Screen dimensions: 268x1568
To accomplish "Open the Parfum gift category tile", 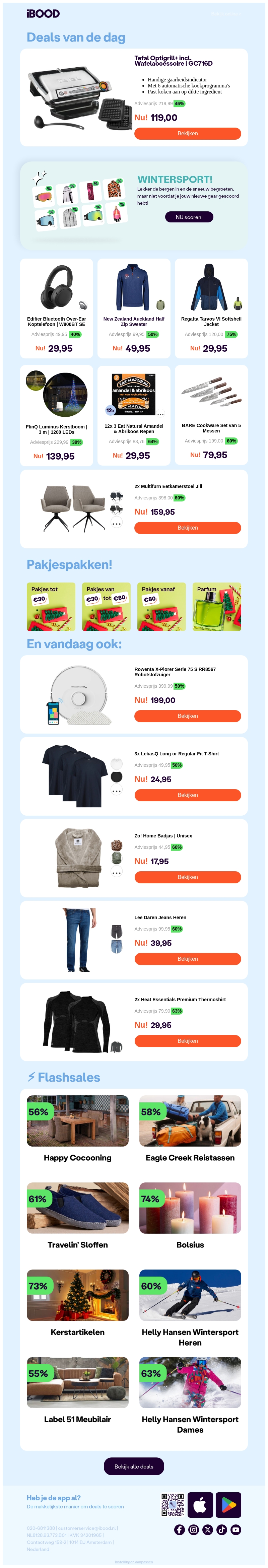I will coord(217,606).
